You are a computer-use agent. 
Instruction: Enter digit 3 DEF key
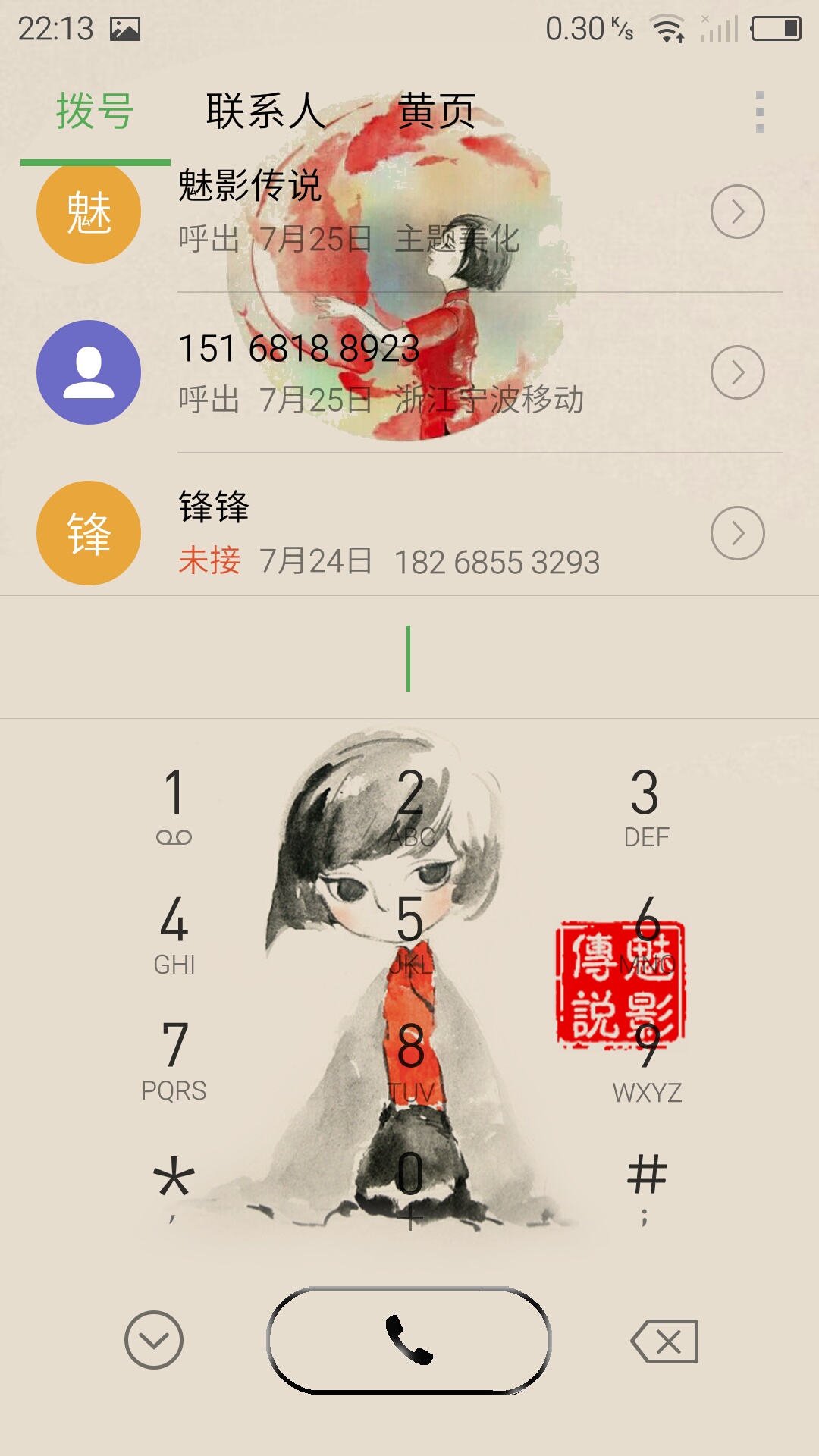646,806
